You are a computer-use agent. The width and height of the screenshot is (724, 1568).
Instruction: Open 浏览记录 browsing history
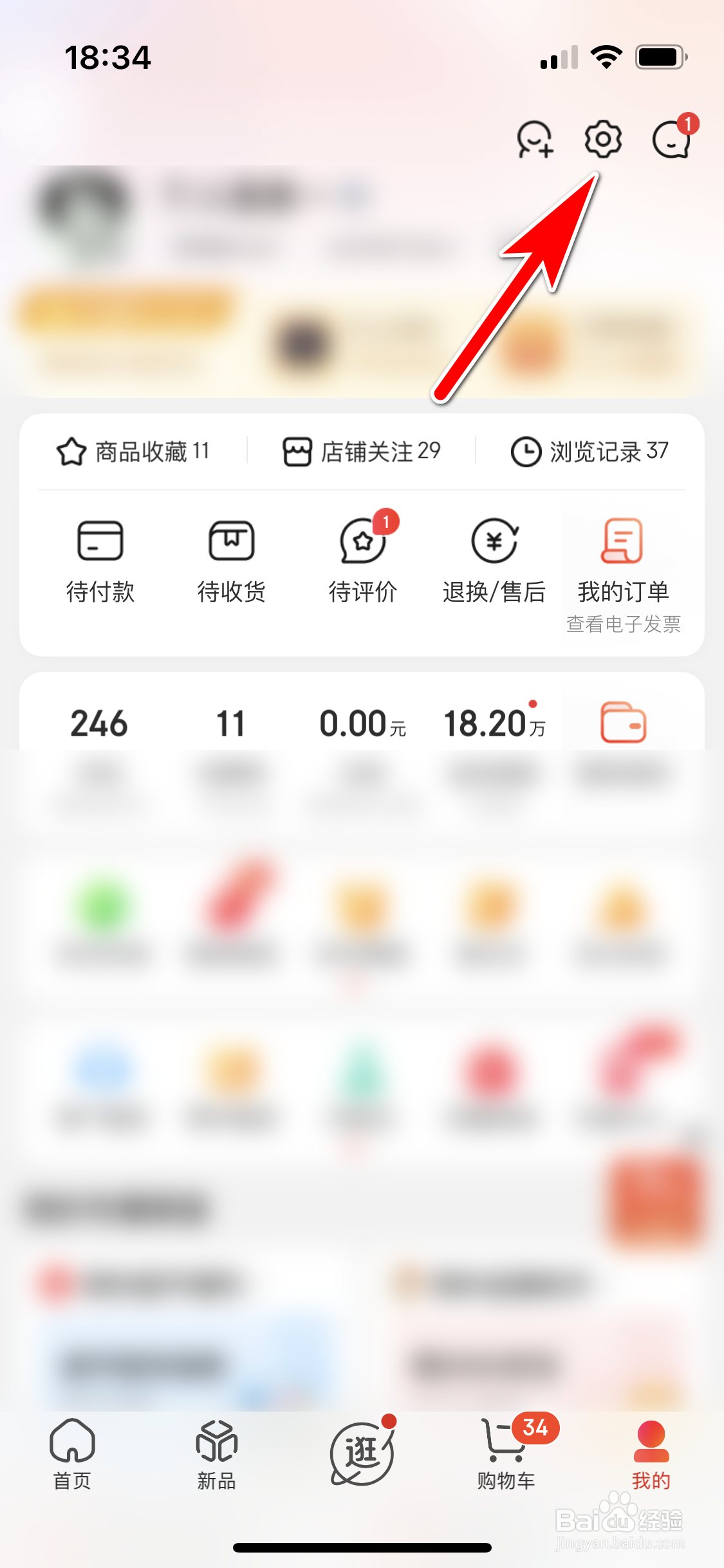click(589, 451)
